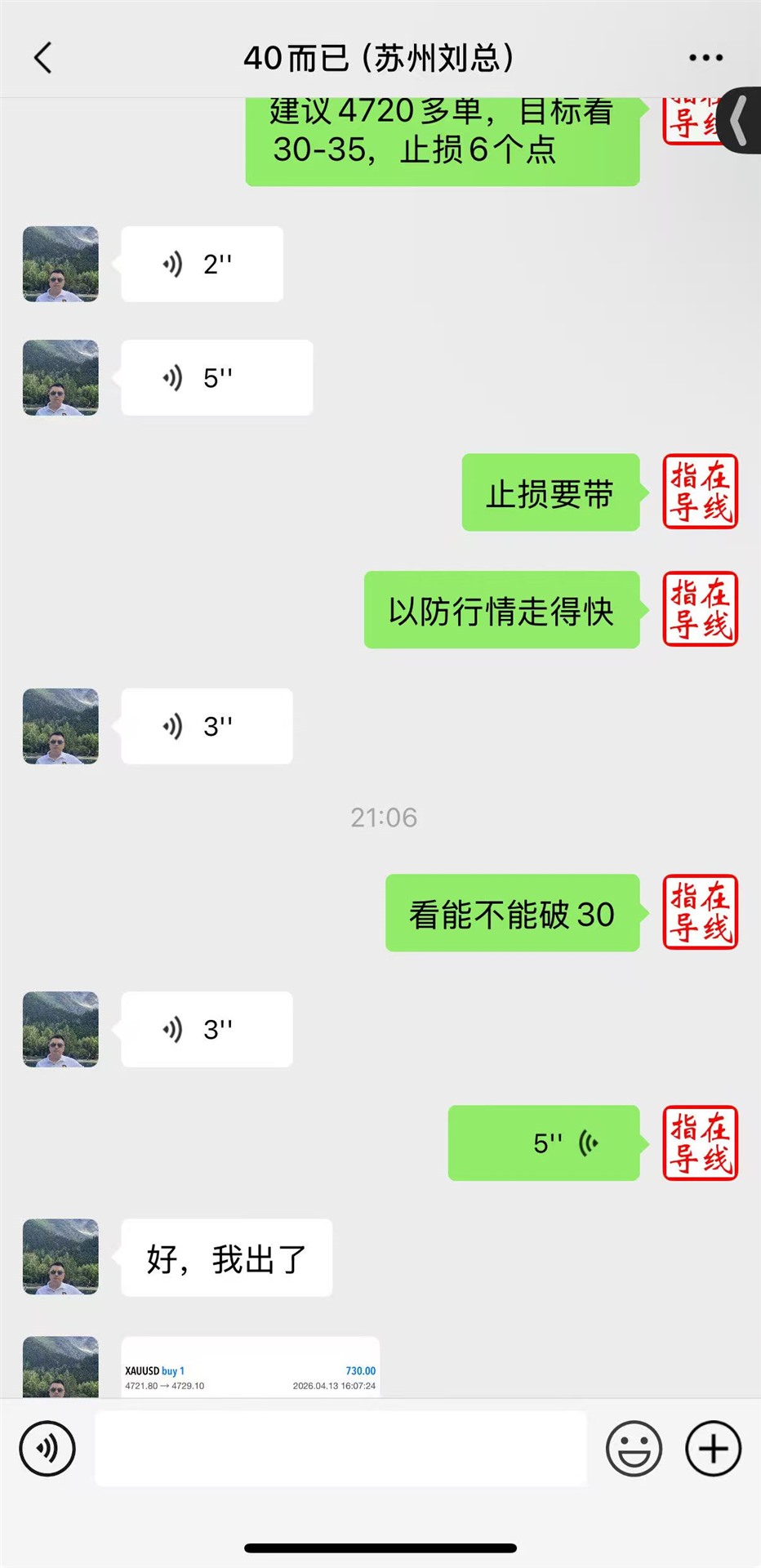Select the 止损要带 sent message
The height and width of the screenshot is (1568, 761).
[x=550, y=492]
